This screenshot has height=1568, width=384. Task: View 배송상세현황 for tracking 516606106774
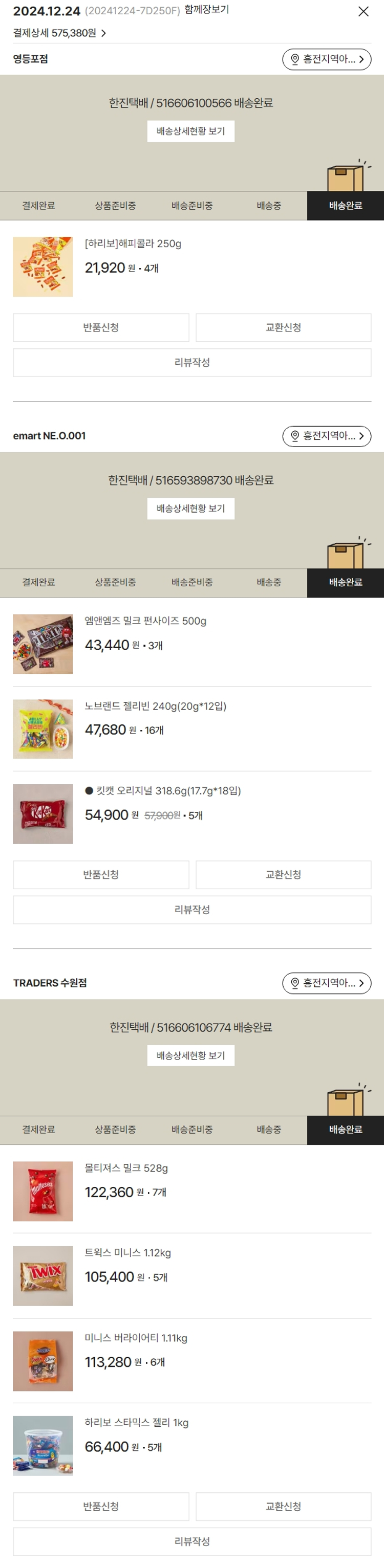191,1055
